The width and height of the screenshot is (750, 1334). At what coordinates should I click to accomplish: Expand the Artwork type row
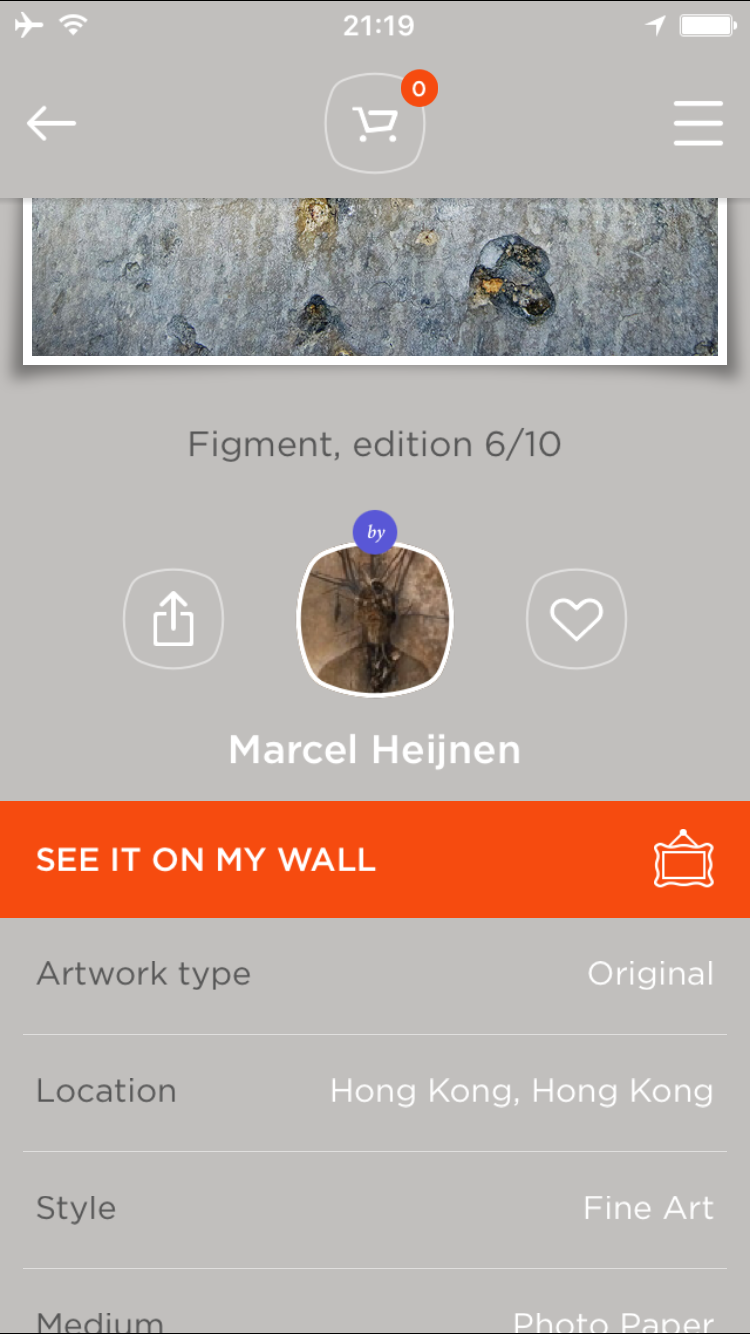(375, 973)
